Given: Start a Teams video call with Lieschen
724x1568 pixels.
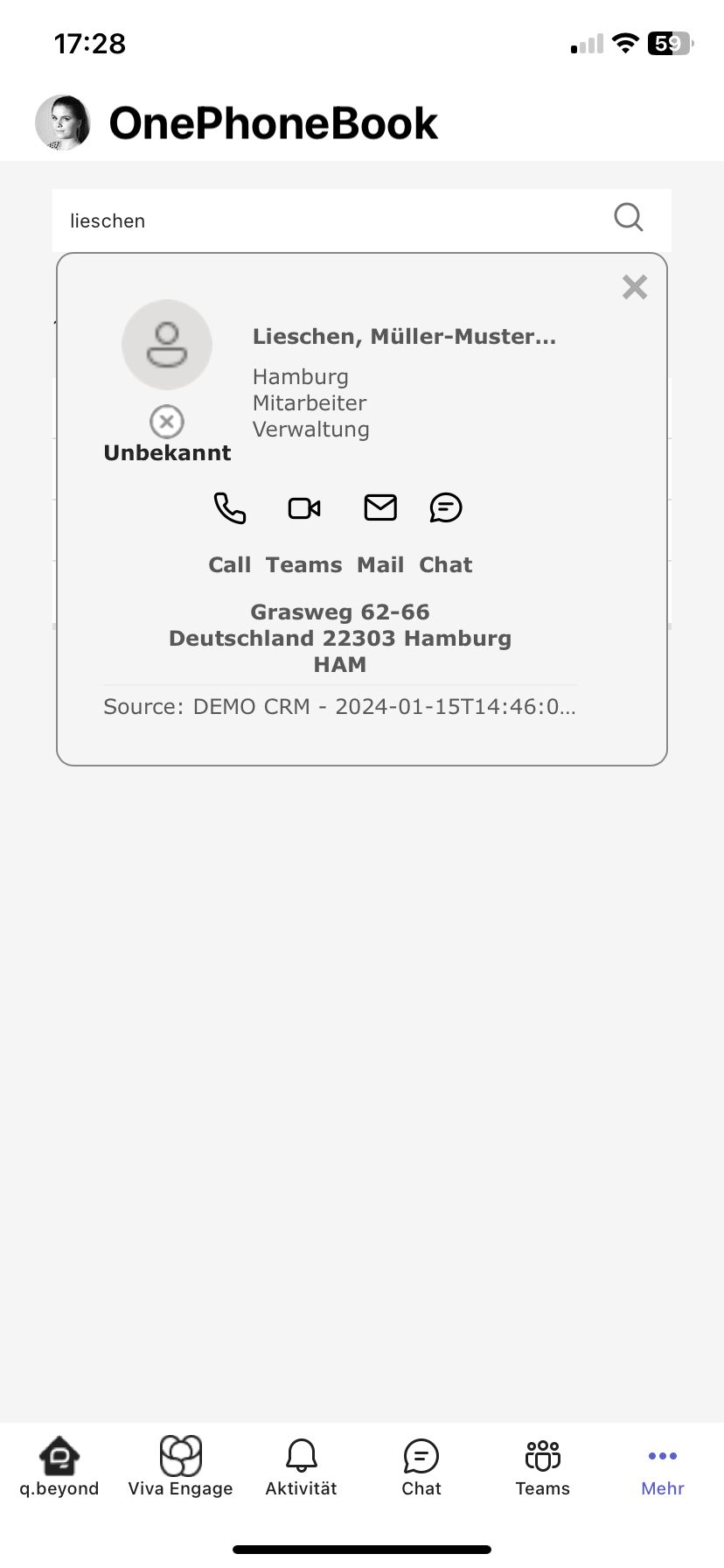Looking at the screenshot, I should 304,508.
